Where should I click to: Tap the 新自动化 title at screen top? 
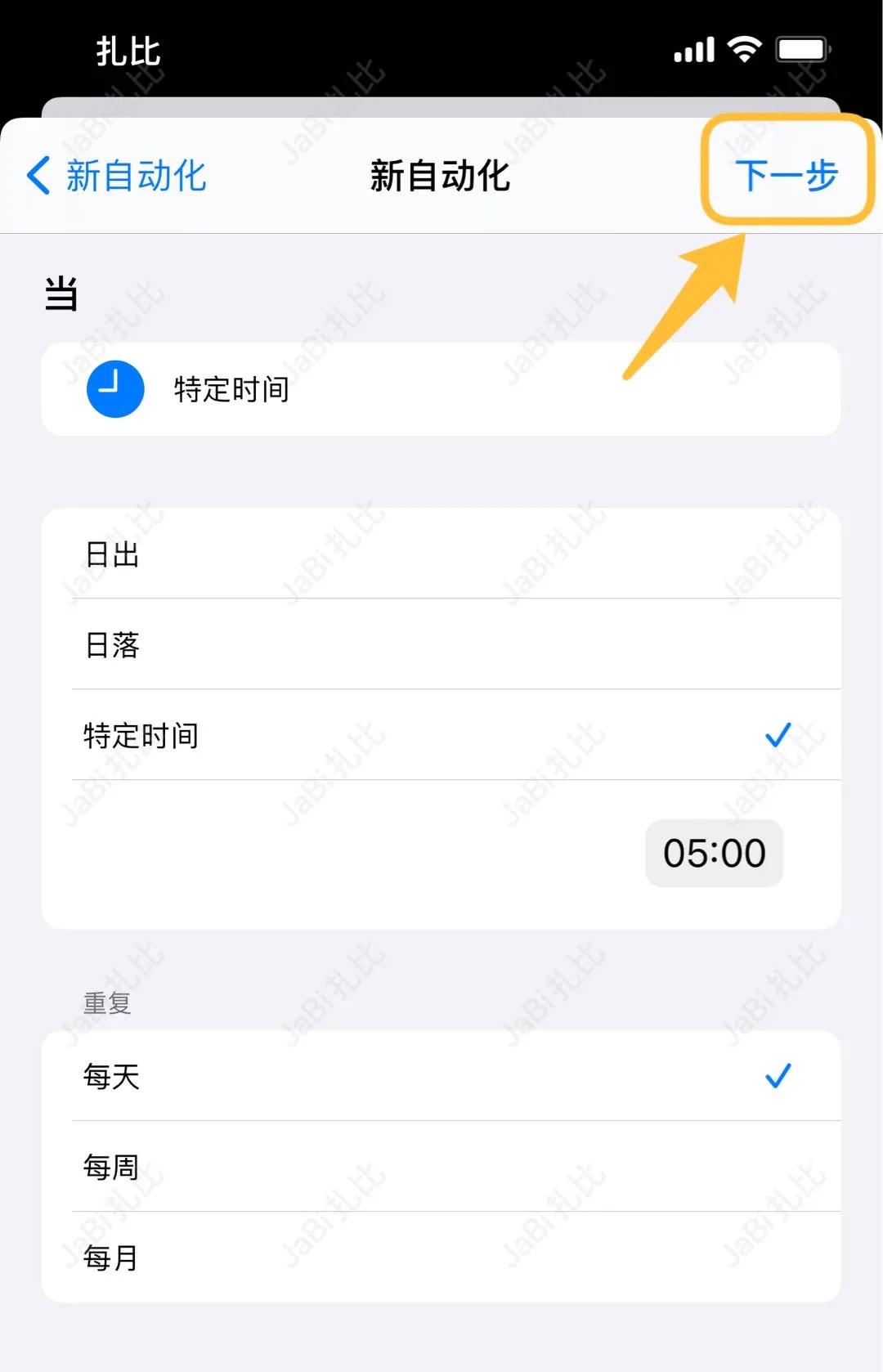(440, 177)
